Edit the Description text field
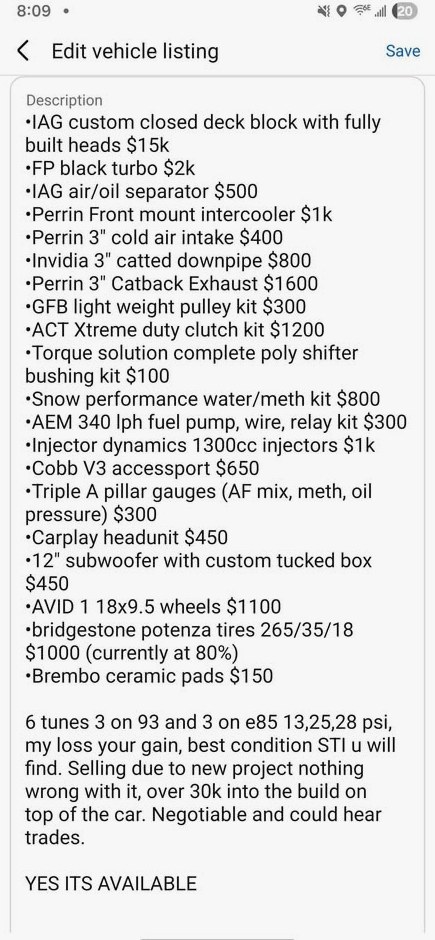 pyautogui.click(x=218, y=507)
